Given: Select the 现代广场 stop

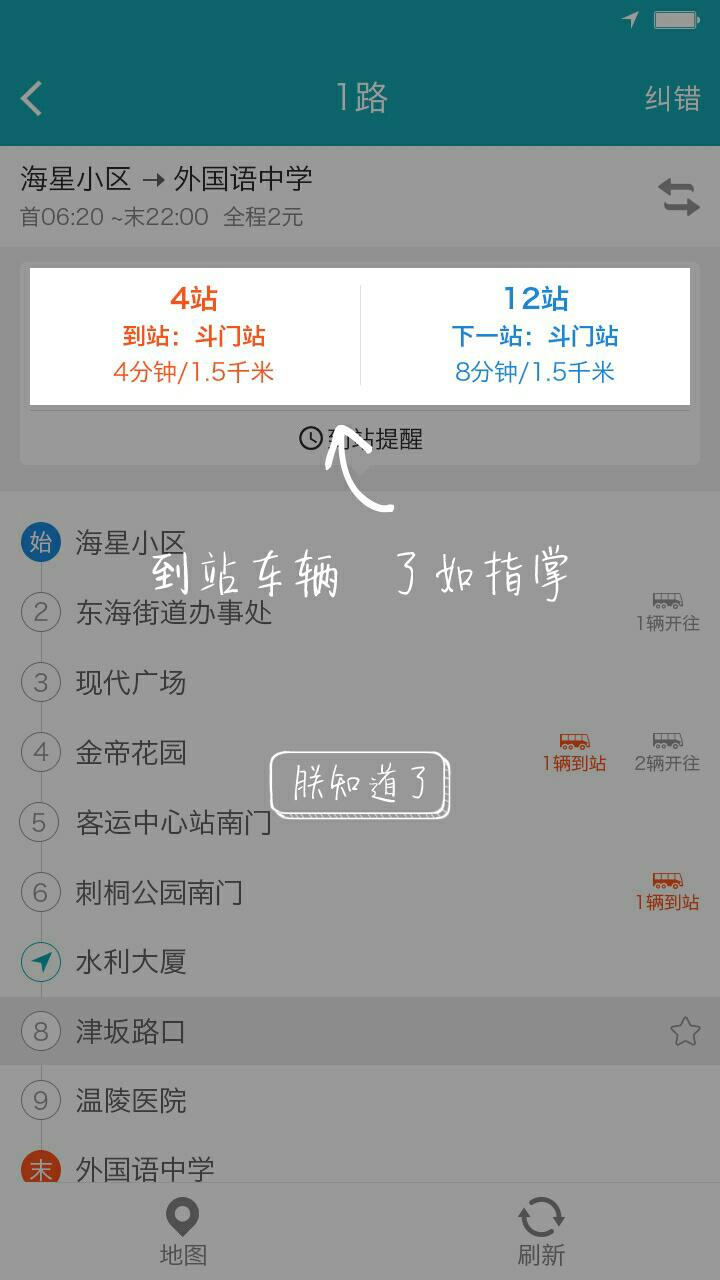Looking at the screenshot, I should pyautogui.click(x=130, y=683).
